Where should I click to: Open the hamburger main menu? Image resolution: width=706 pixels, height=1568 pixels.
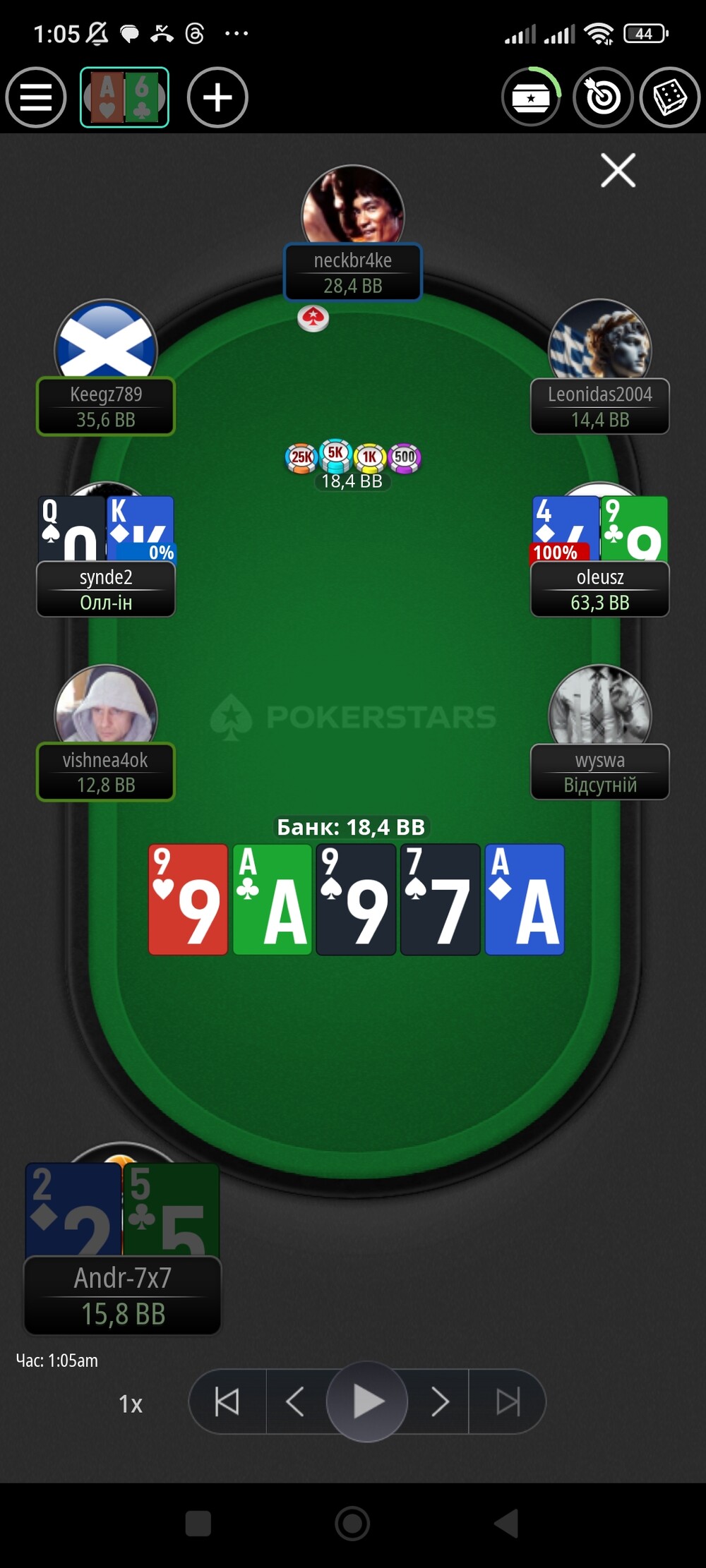(x=36, y=97)
